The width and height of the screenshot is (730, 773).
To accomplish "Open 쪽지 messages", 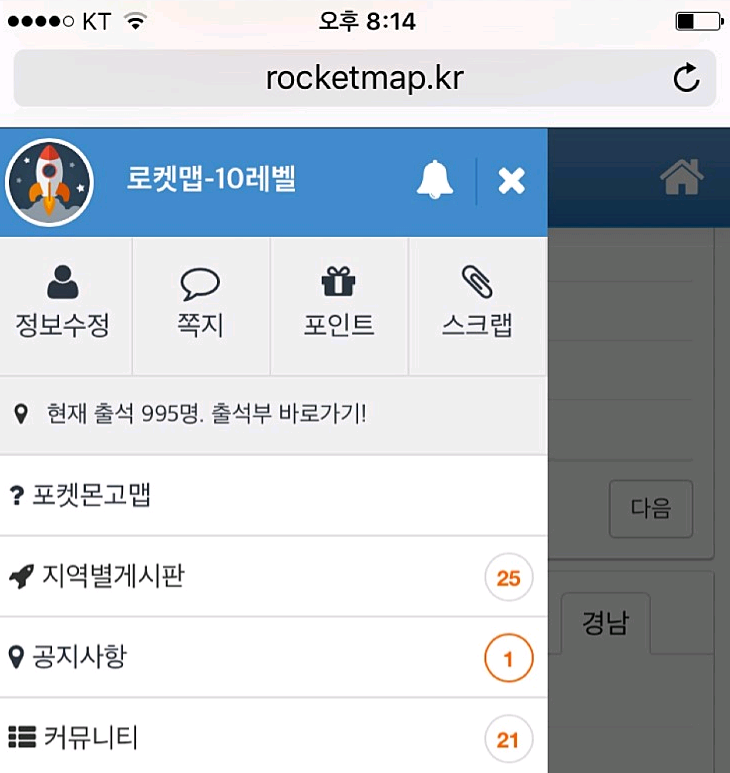I will coord(200,305).
